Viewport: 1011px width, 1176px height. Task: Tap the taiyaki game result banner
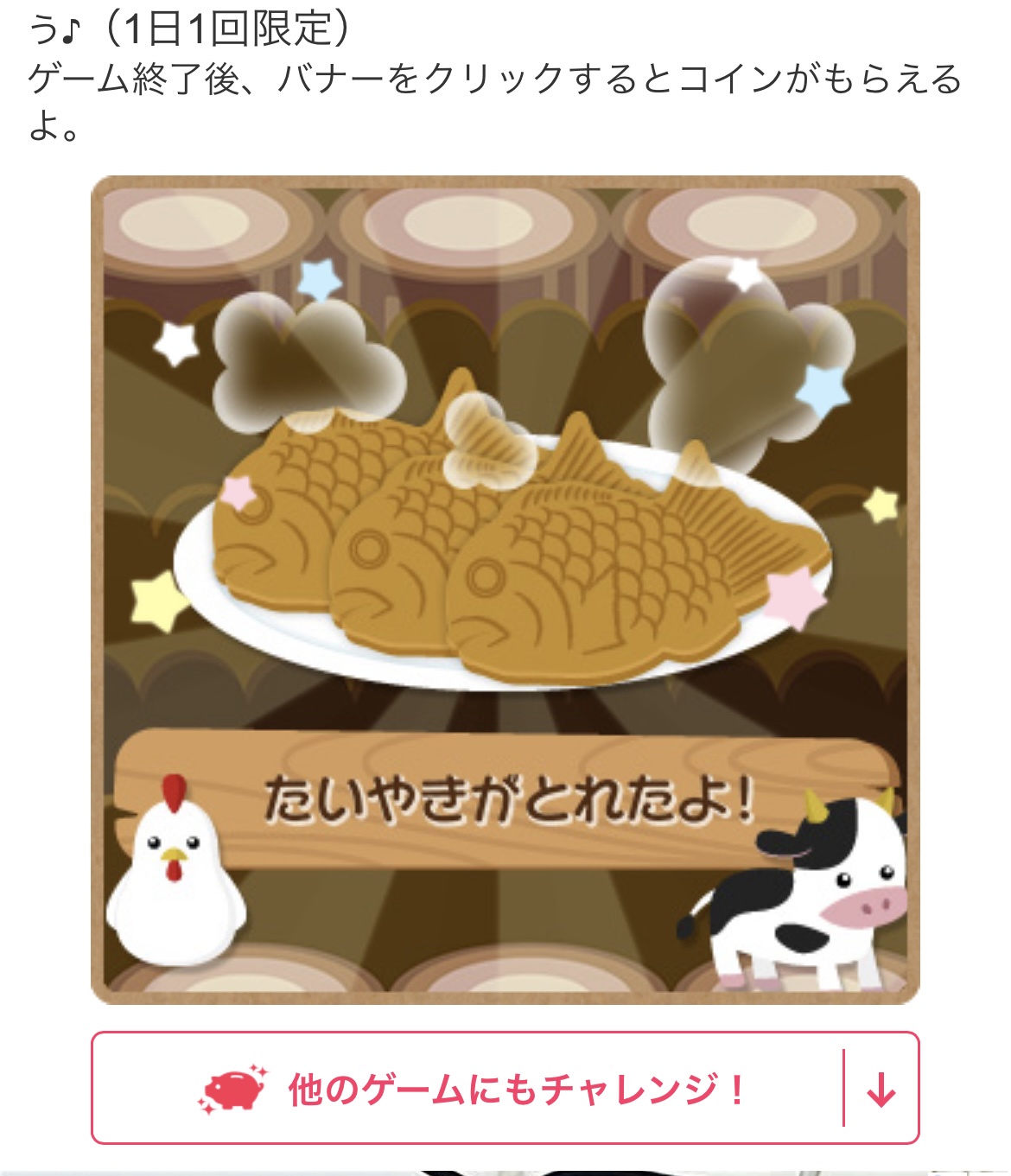[x=505, y=589]
